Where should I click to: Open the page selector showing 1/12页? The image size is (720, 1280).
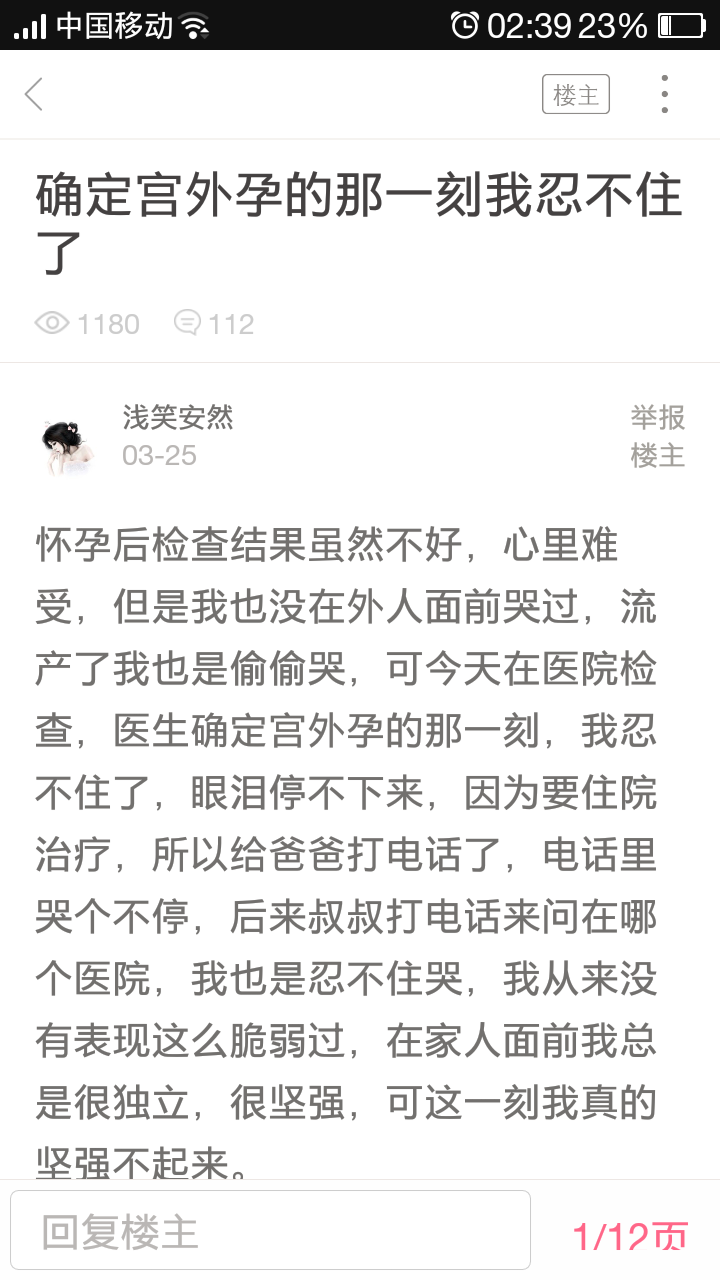[x=629, y=1230]
